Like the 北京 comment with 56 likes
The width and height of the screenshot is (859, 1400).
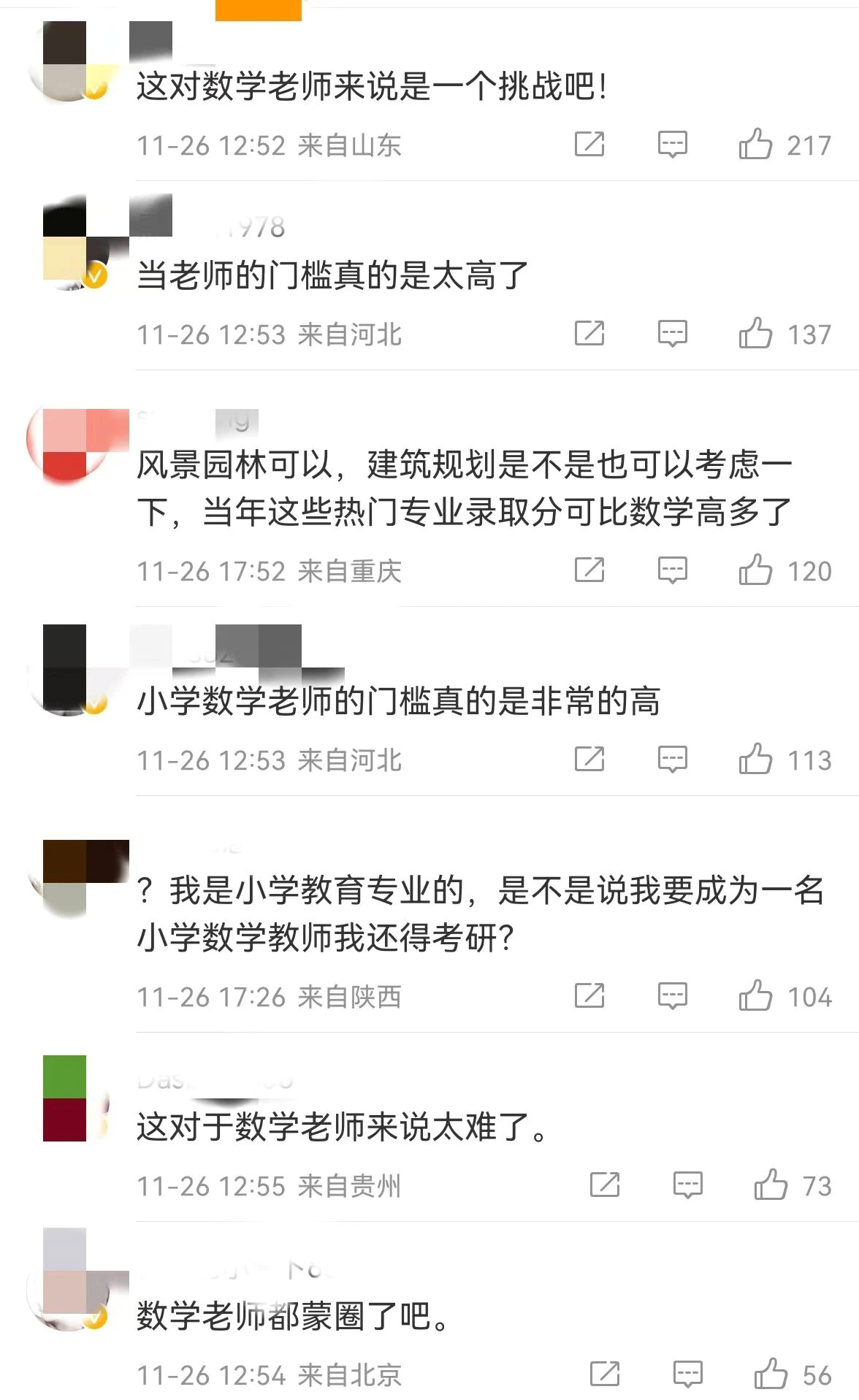point(771,1374)
